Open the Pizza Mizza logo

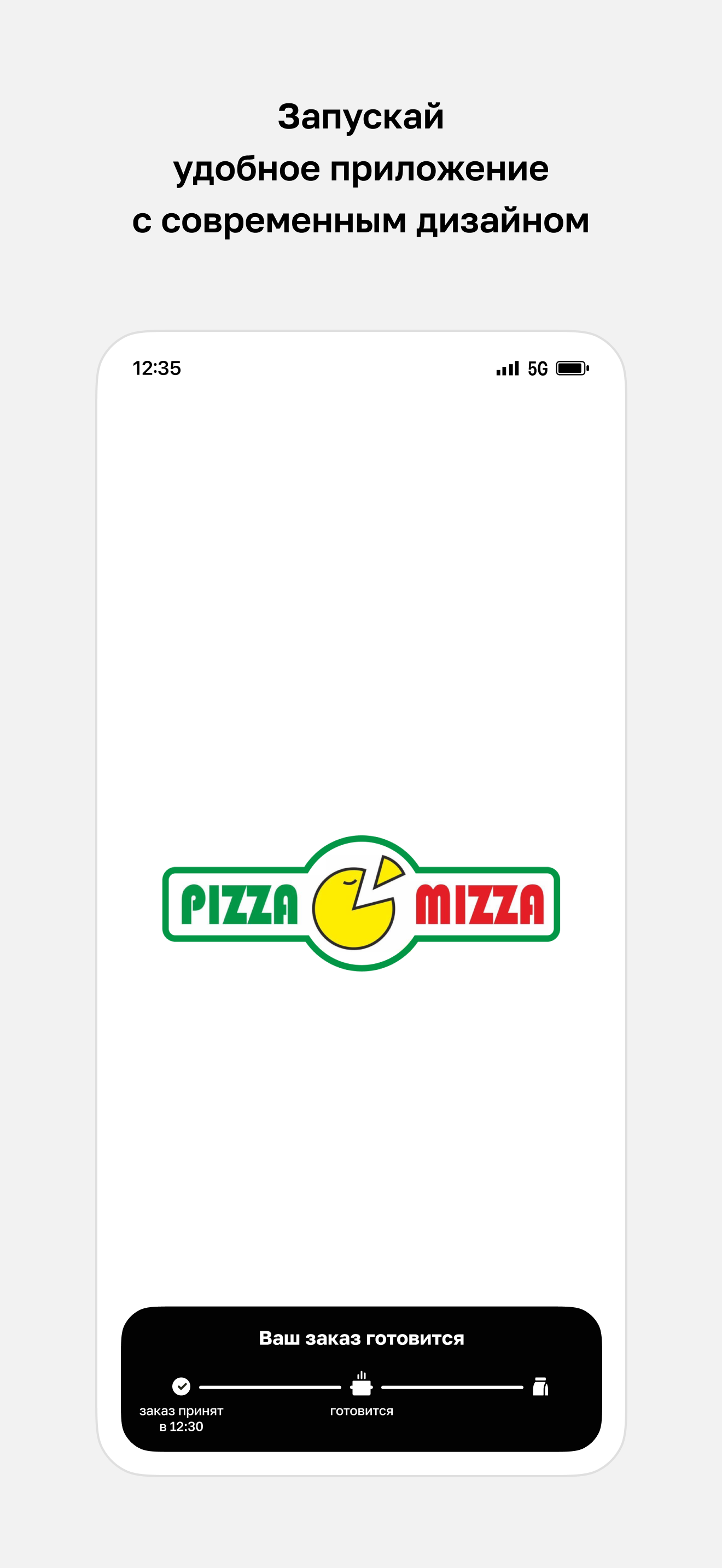(x=361, y=903)
